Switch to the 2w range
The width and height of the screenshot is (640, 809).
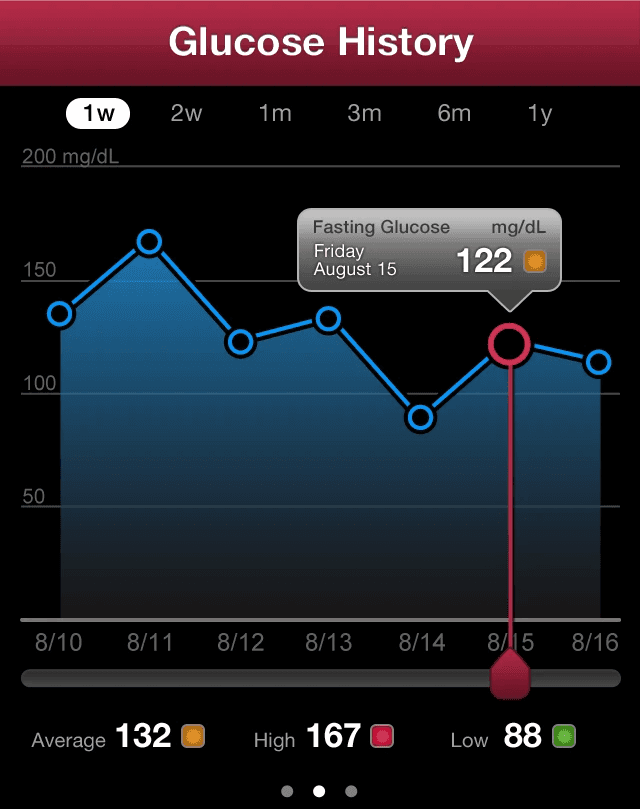pos(186,114)
